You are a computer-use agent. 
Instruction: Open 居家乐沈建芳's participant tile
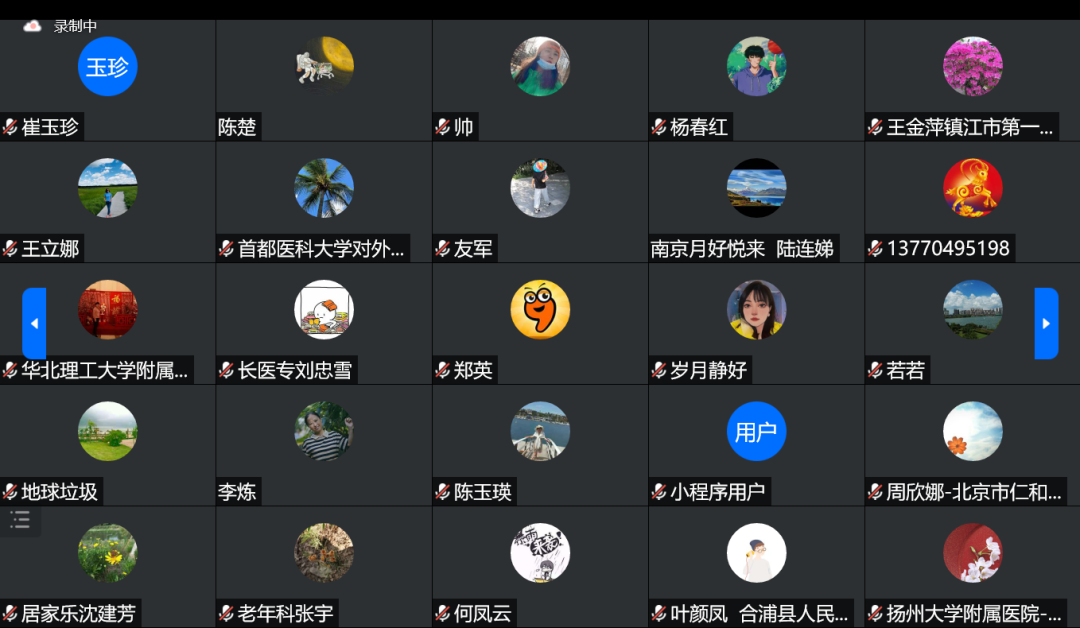click(107, 566)
